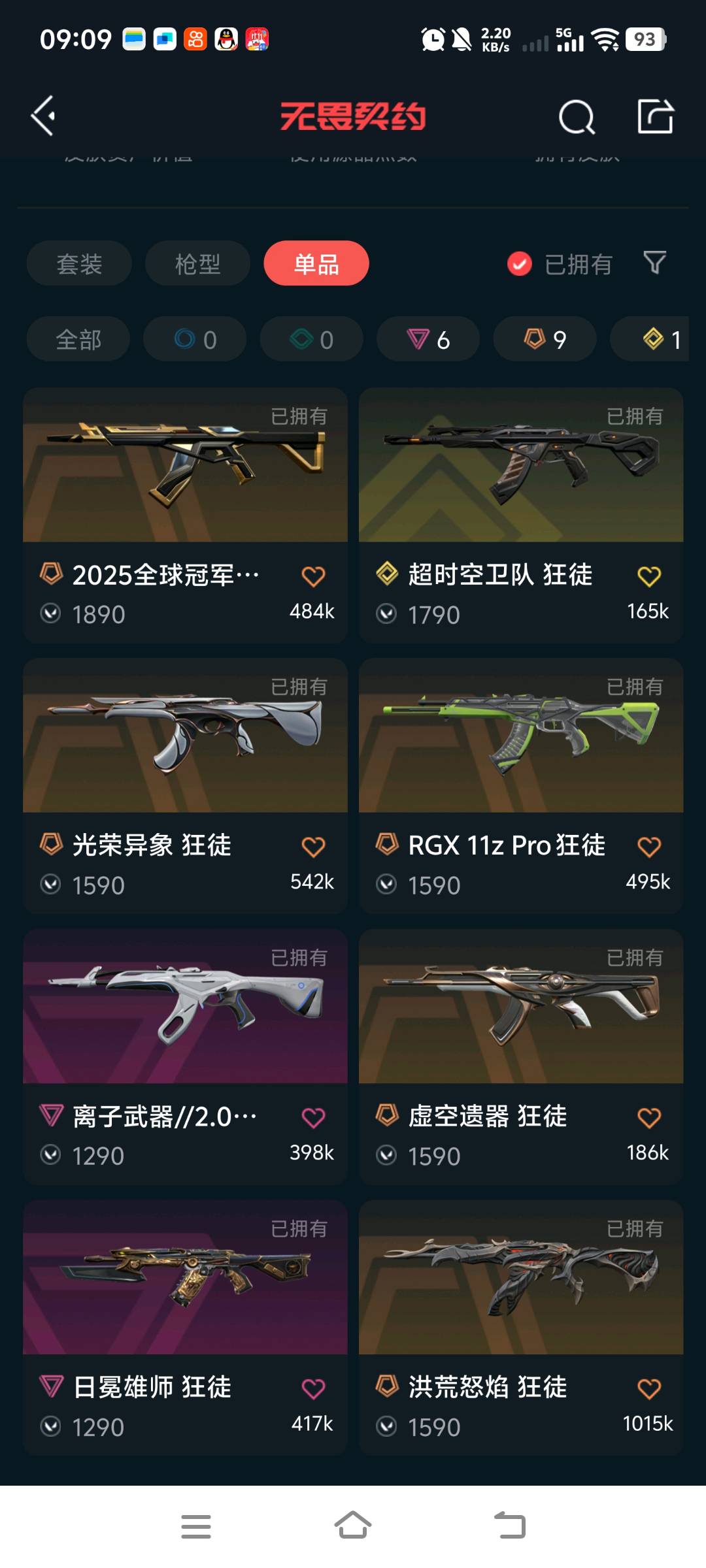706x1568 pixels.
Task: Like the 离子武器//2.0 skin
Action: click(x=313, y=1118)
